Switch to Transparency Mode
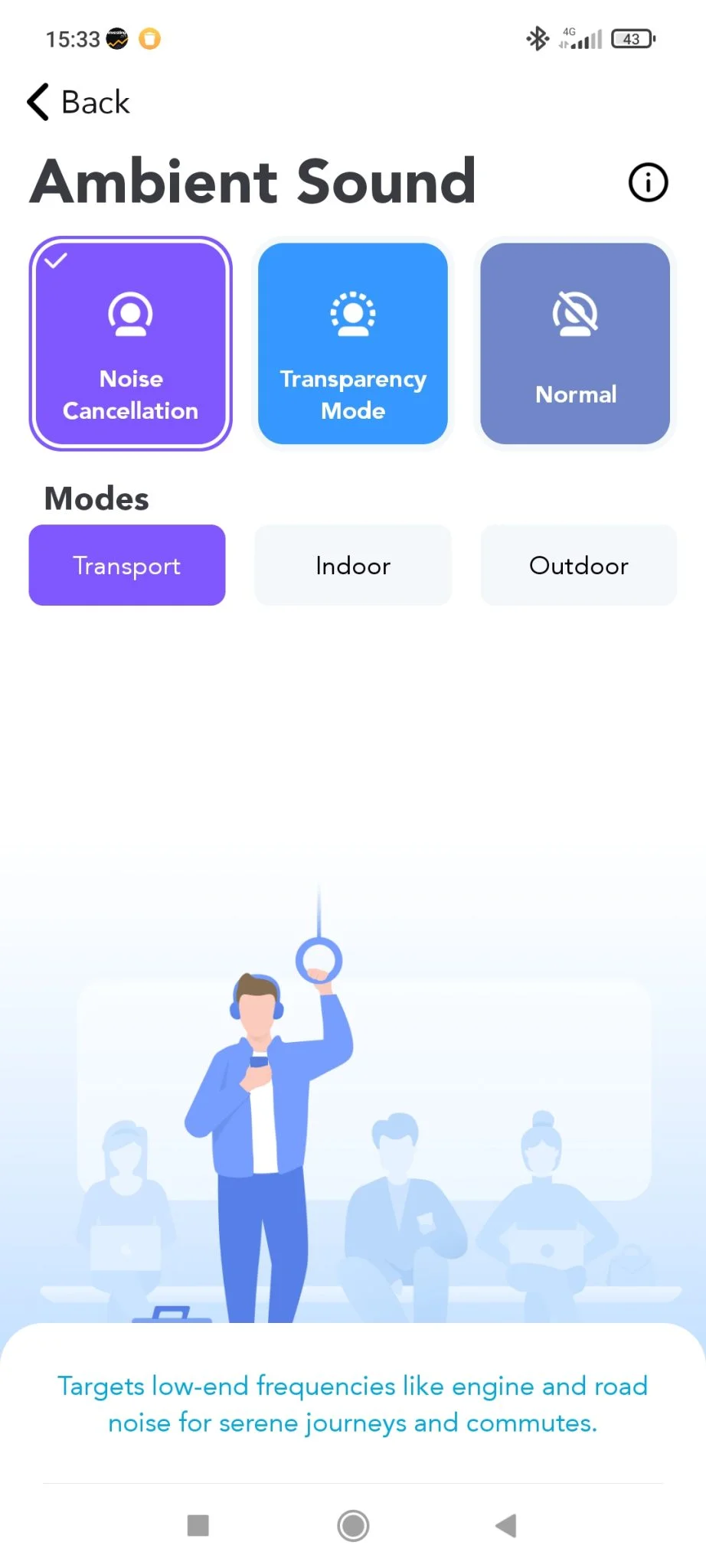This screenshot has height=1568, width=706. click(353, 344)
